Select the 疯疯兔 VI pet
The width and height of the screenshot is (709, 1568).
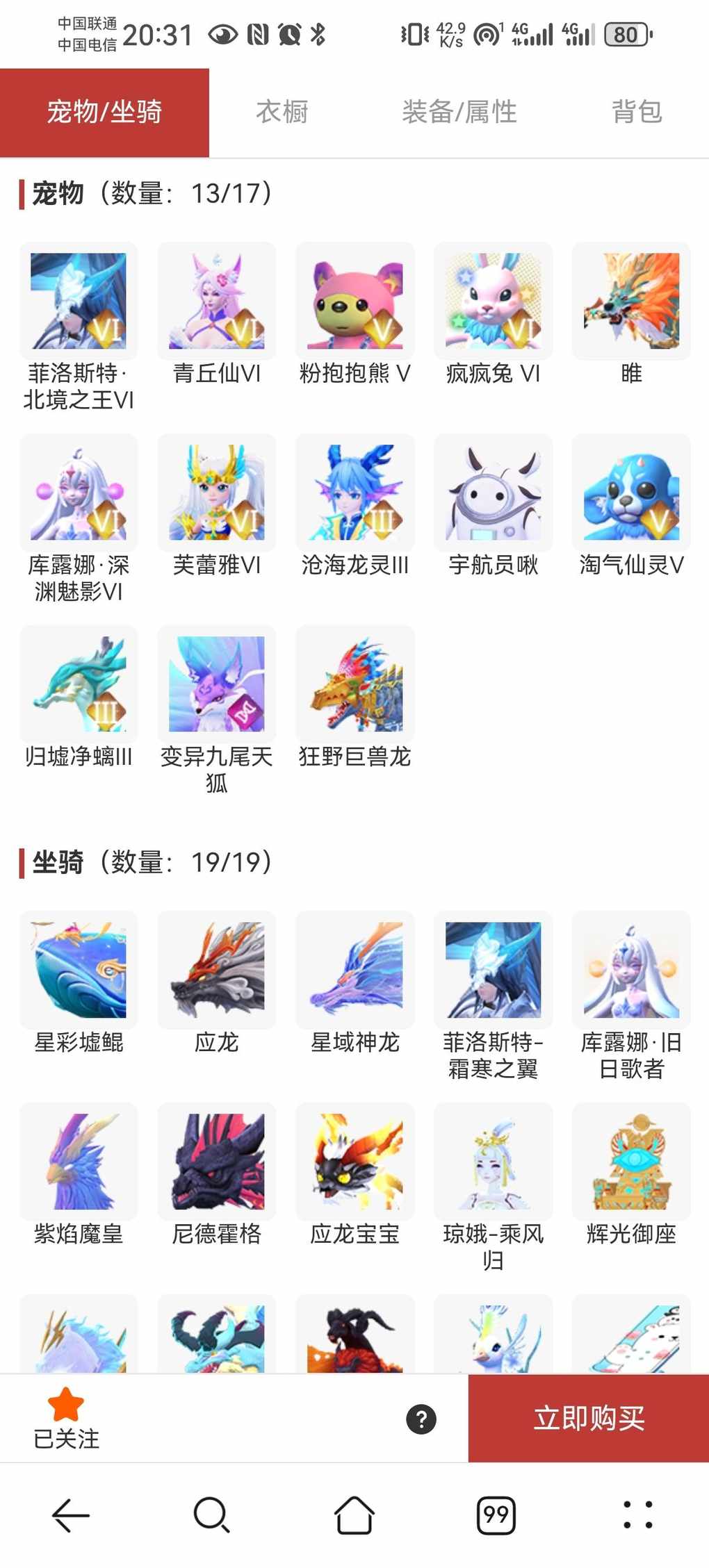[493, 302]
